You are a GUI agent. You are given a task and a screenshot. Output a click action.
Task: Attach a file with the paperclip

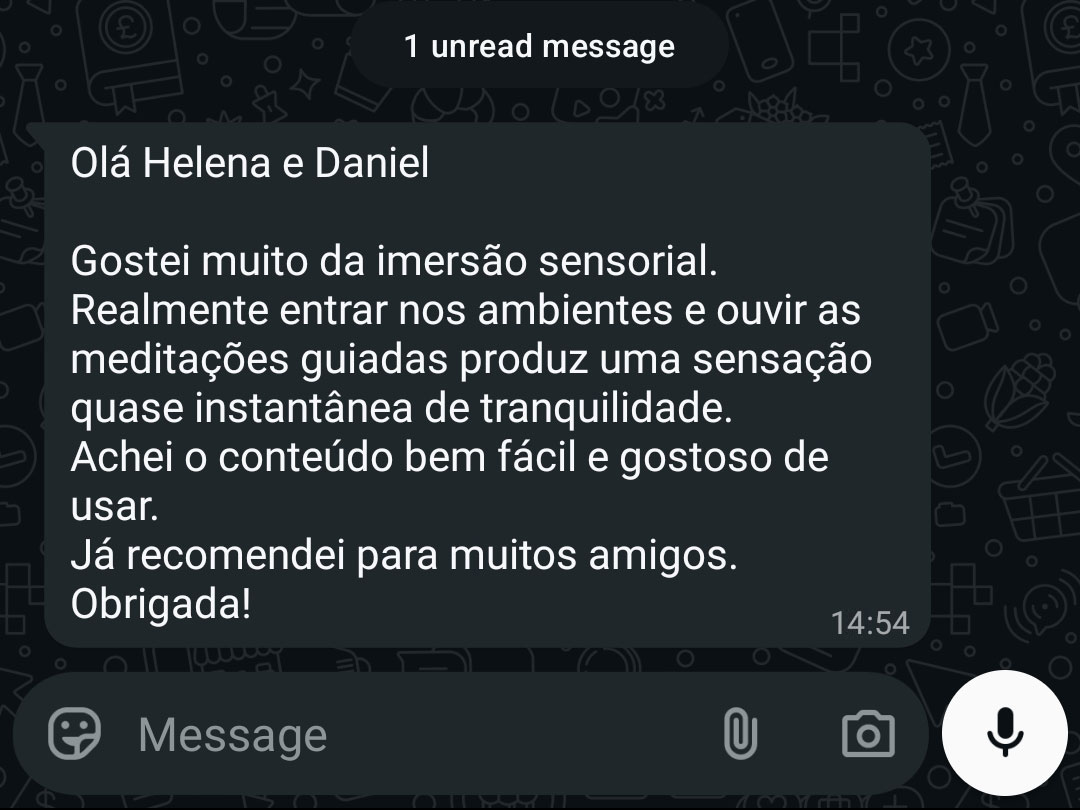(x=740, y=735)
